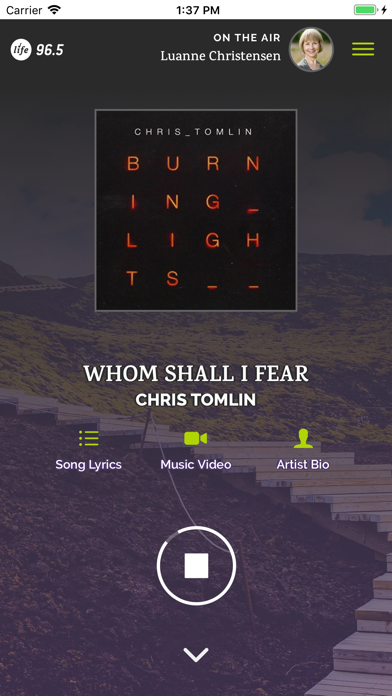This screenshot has width=392, height=696.
Task: View the Artist Bio
Action: tap(303, 450)
